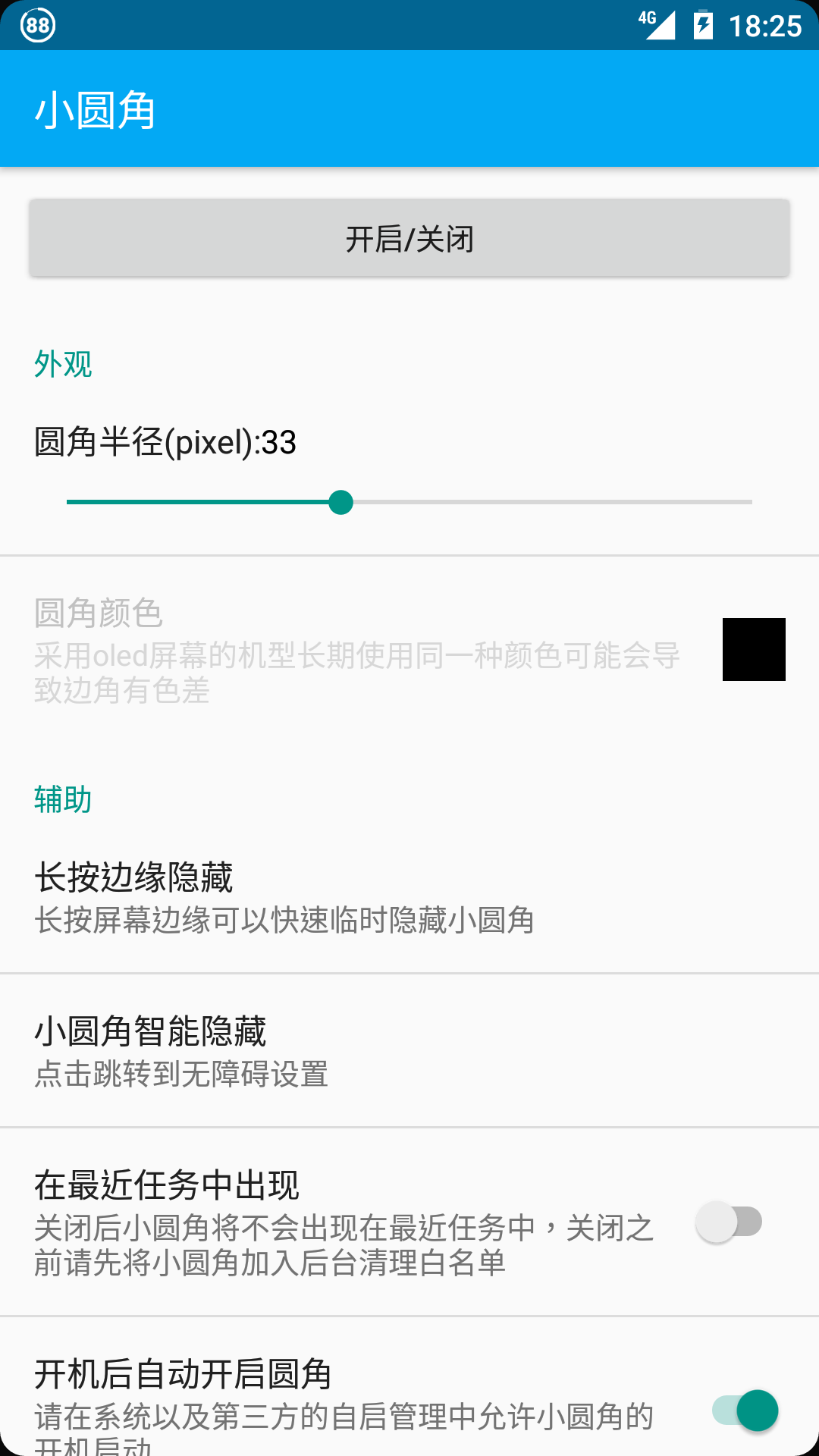Tap the 开启/关闭 button
The width and height of the screenshot is (819, 1456).
coord(409,238)
